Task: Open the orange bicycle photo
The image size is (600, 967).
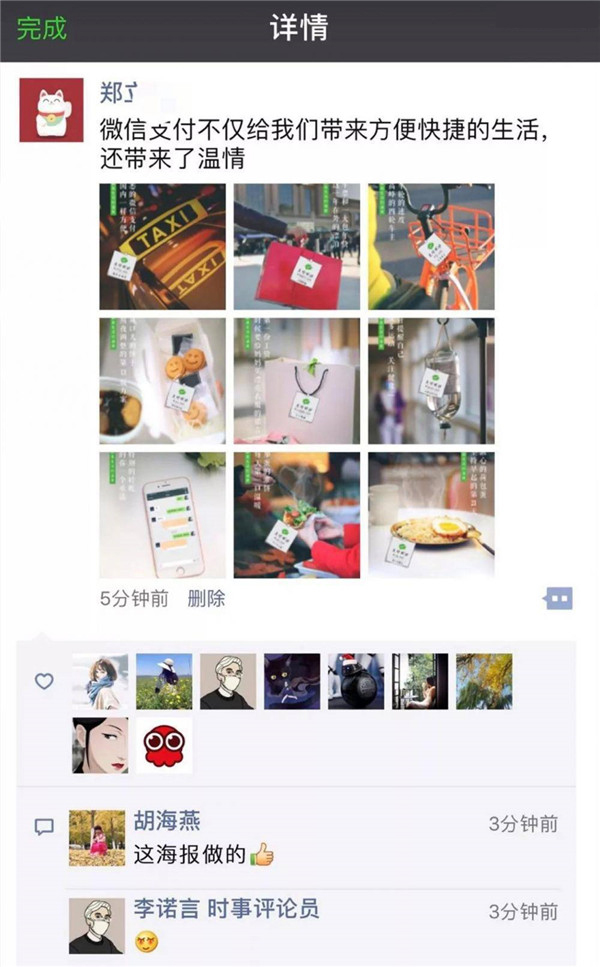Action: pos(431,246)
